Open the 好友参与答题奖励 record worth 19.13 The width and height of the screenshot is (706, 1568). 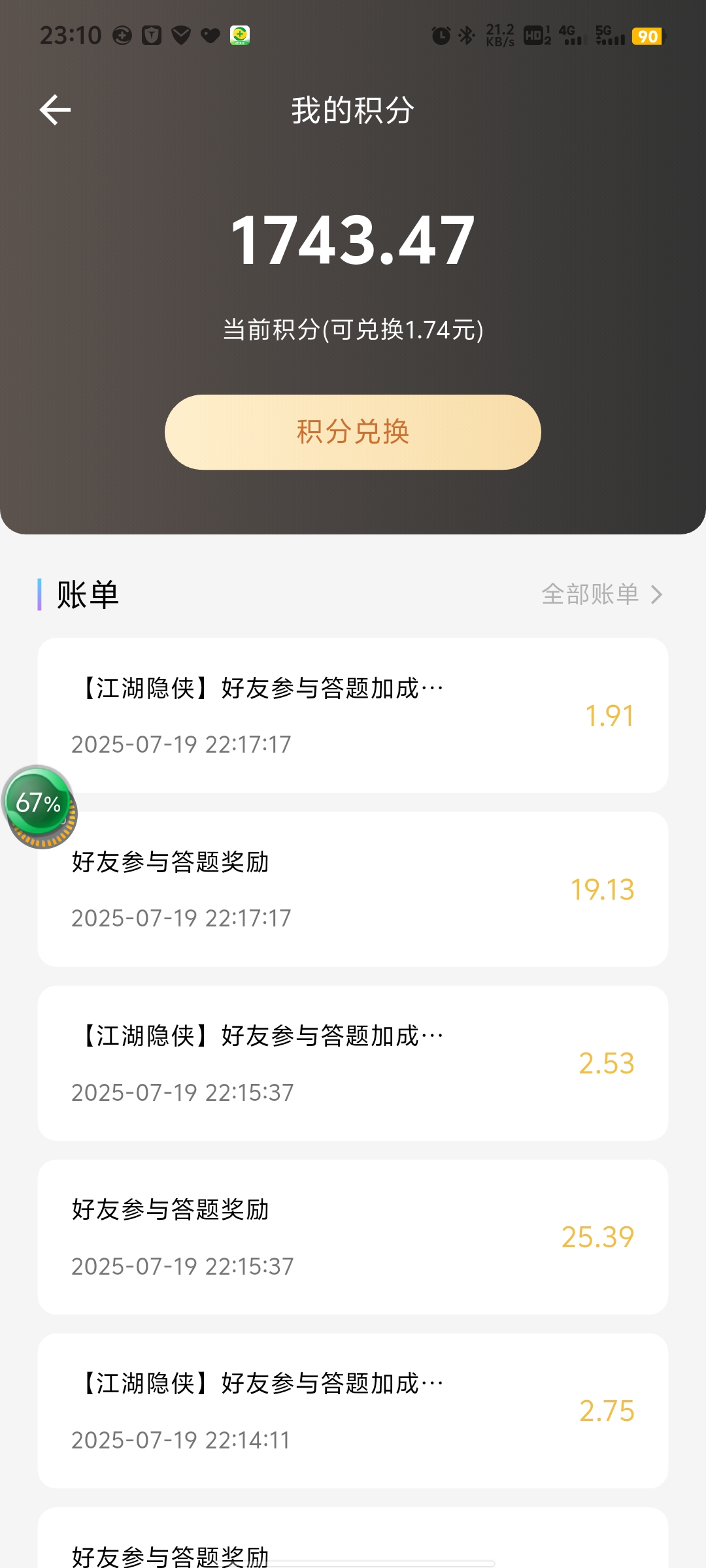(x=353, y=889)
